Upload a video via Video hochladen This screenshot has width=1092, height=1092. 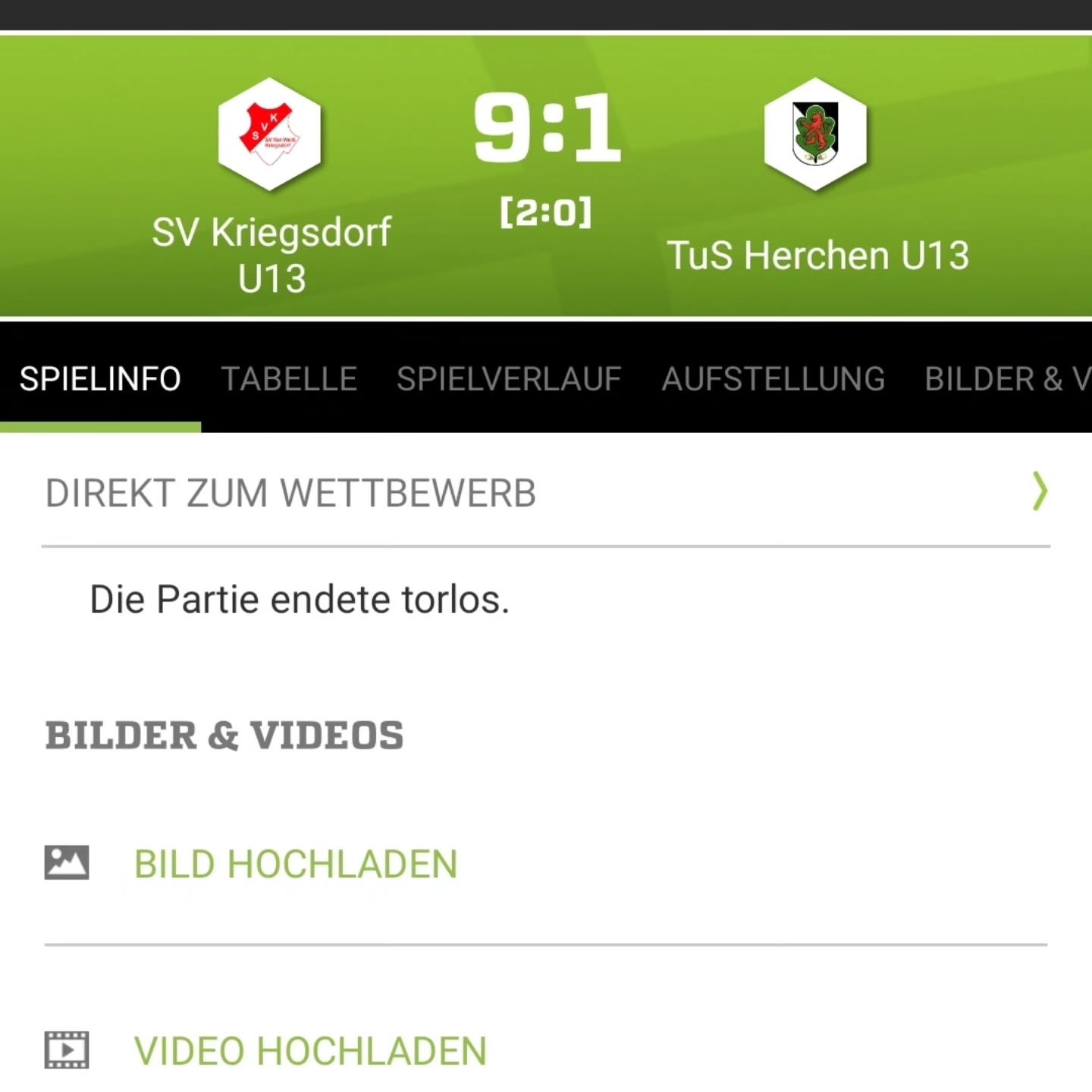[x=309, y=1051]
